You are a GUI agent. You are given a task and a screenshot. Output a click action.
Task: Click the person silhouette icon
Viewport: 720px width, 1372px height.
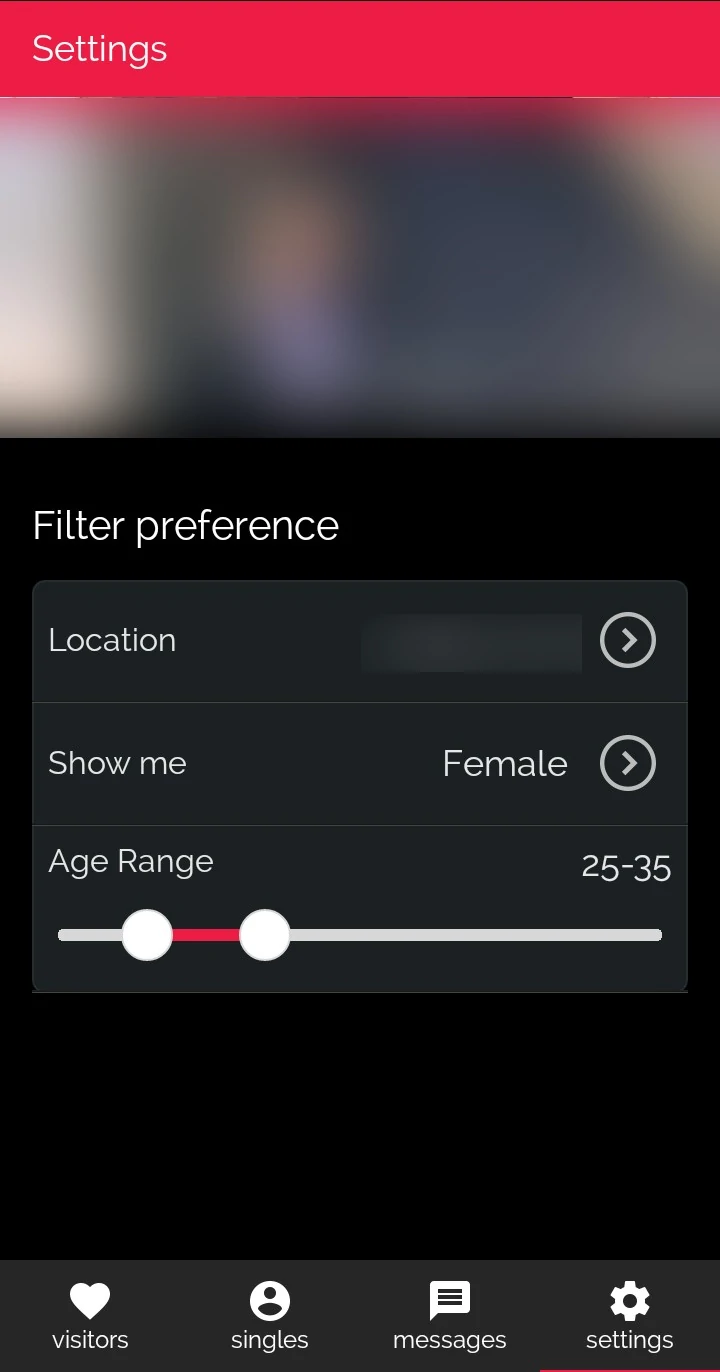click(269, 1299)
